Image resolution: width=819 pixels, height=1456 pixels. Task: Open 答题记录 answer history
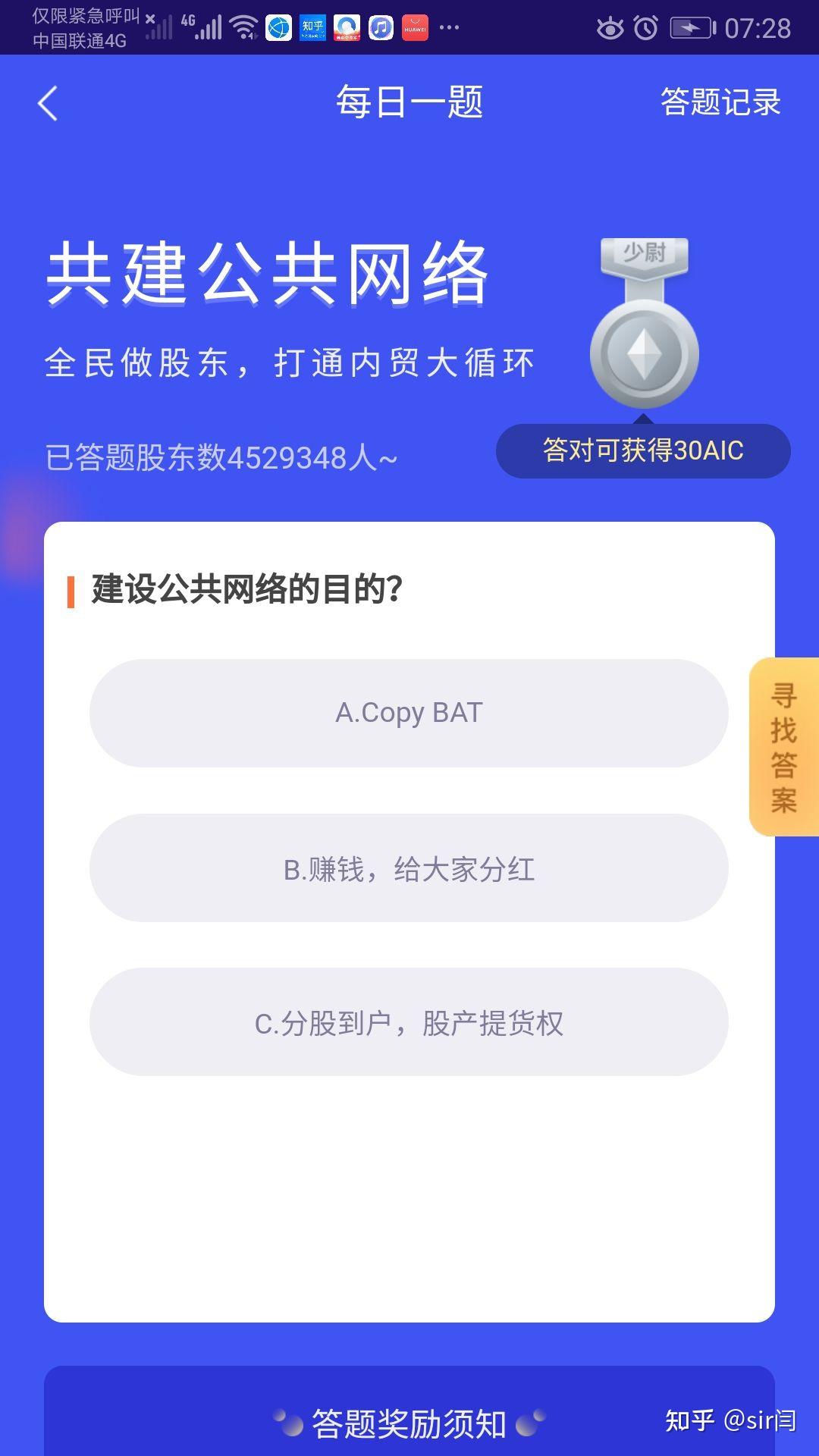tap(720, 102)
